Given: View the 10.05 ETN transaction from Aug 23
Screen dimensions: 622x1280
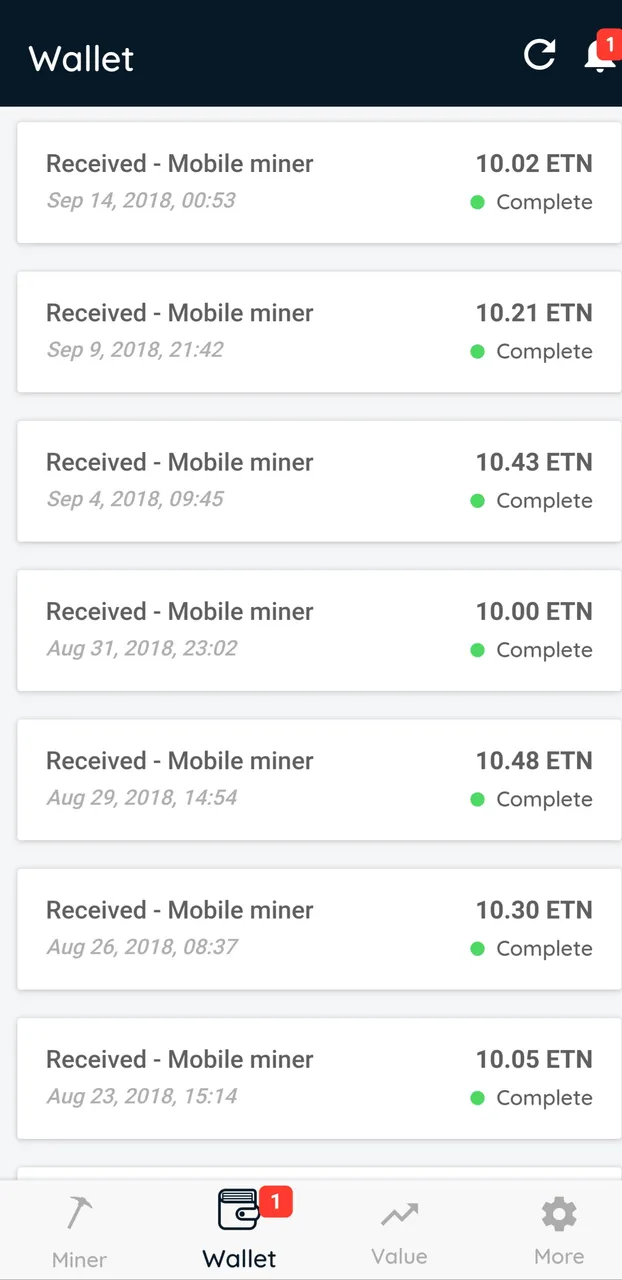Looking at the screenshot, I should [x=319, y=1078].
